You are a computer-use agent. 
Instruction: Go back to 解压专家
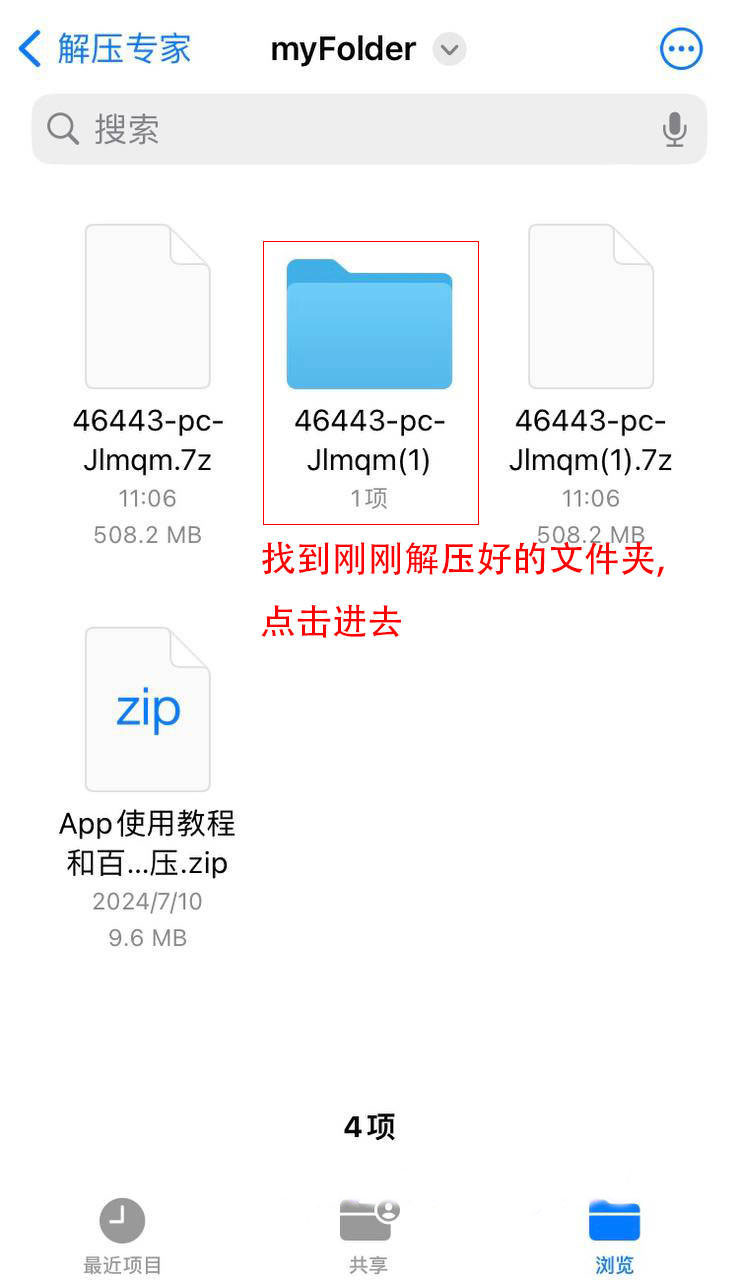(104, 48)
